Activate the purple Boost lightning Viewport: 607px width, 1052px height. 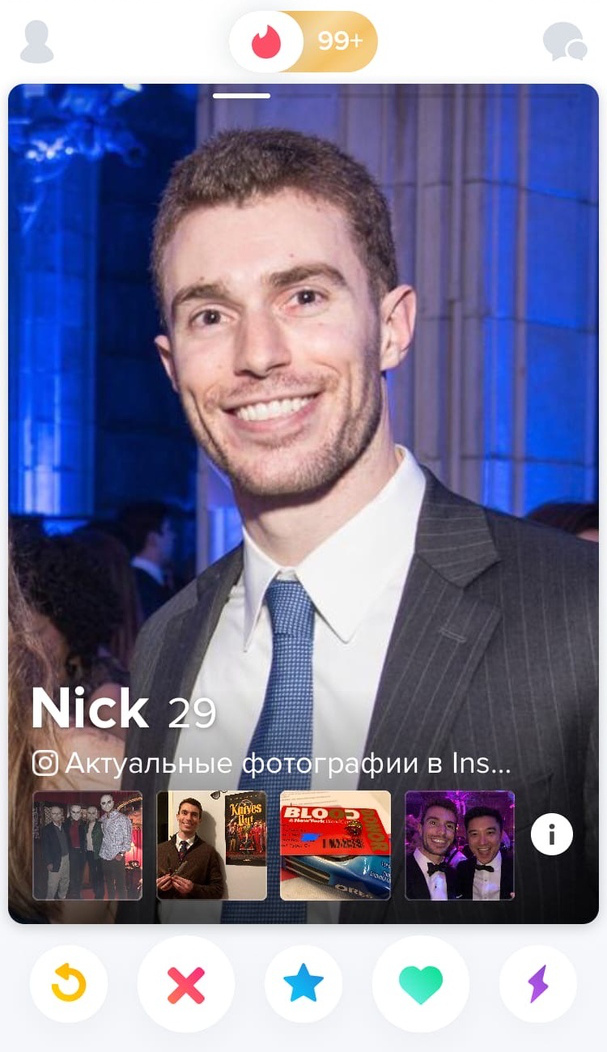tap(538, 984)
